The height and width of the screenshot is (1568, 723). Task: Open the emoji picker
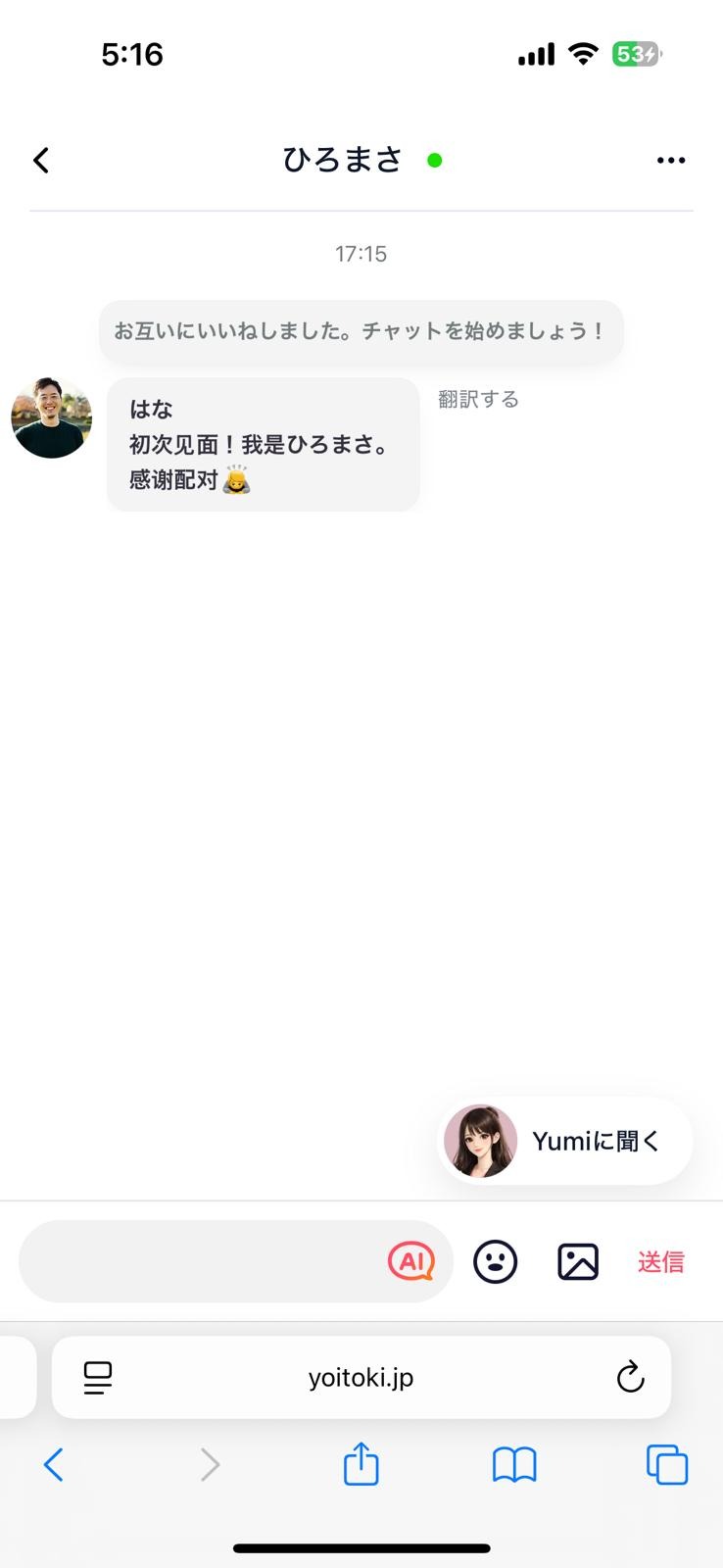pyautogui.click(x=496, y=1261)
